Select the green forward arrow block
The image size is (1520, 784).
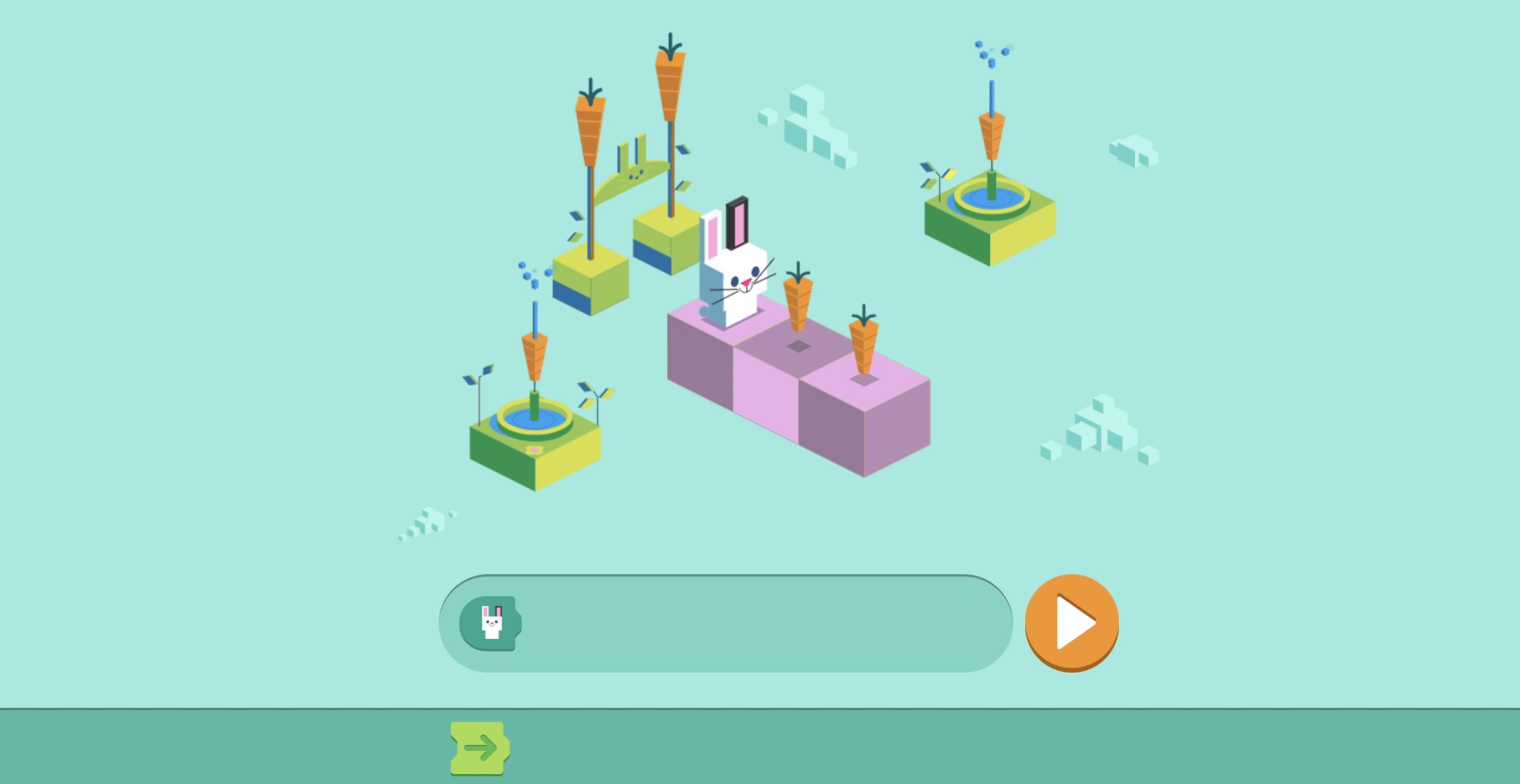click(480, 747)
